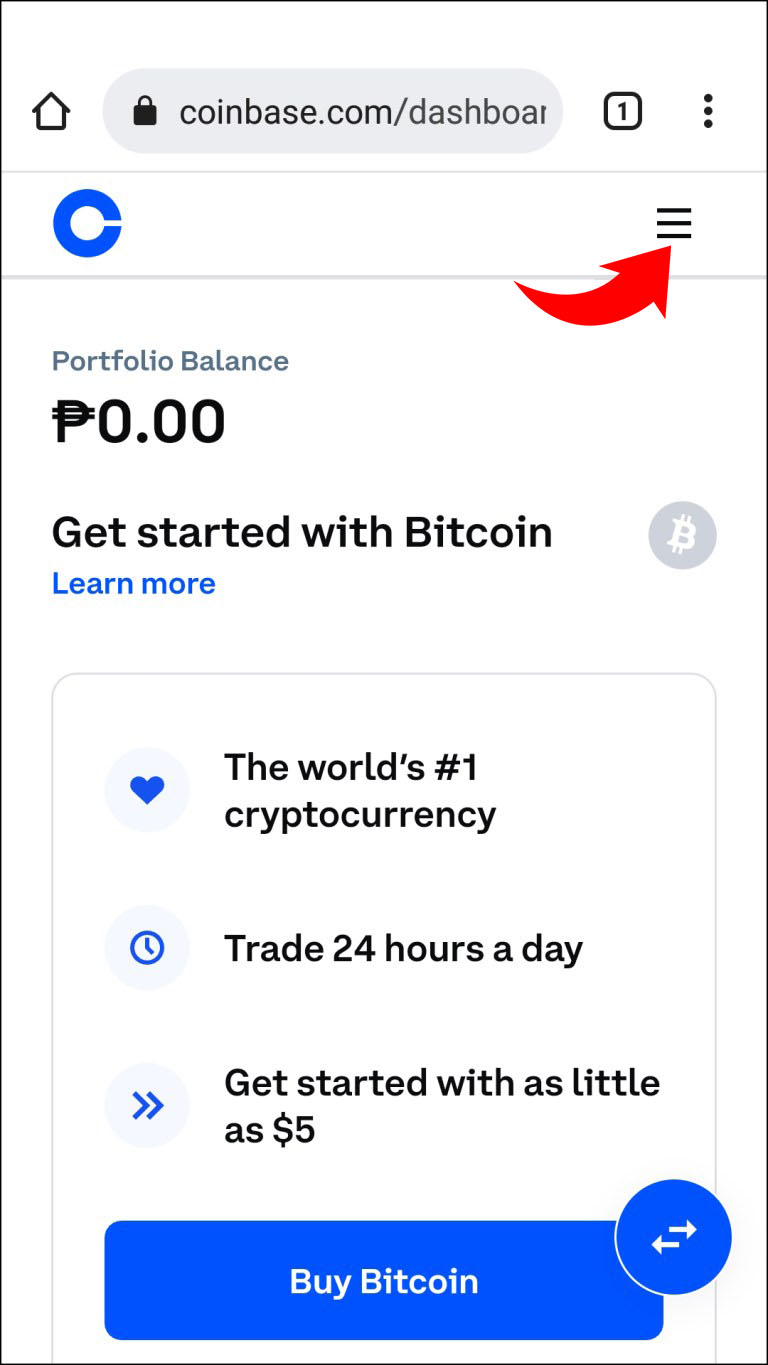Tap the Buy Bitcoin button
Screen dimensions: 768x1365
(x=383, y=1281)
